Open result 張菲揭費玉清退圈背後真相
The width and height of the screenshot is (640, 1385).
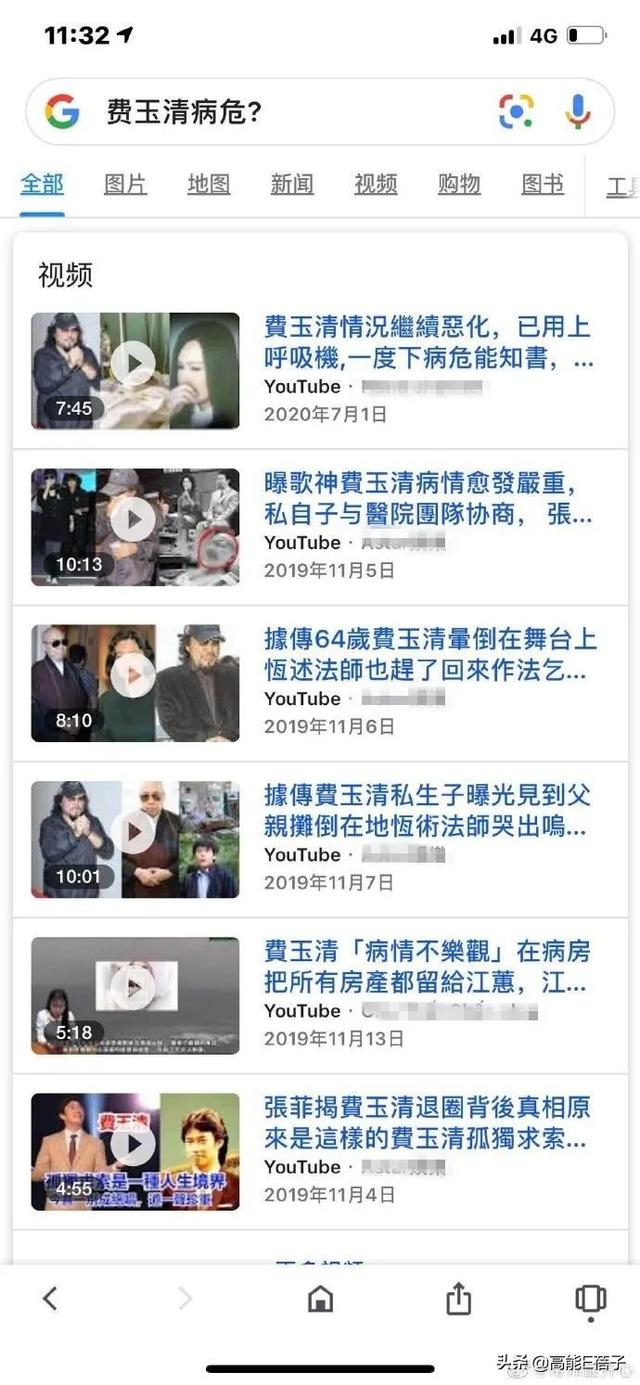427,1122
